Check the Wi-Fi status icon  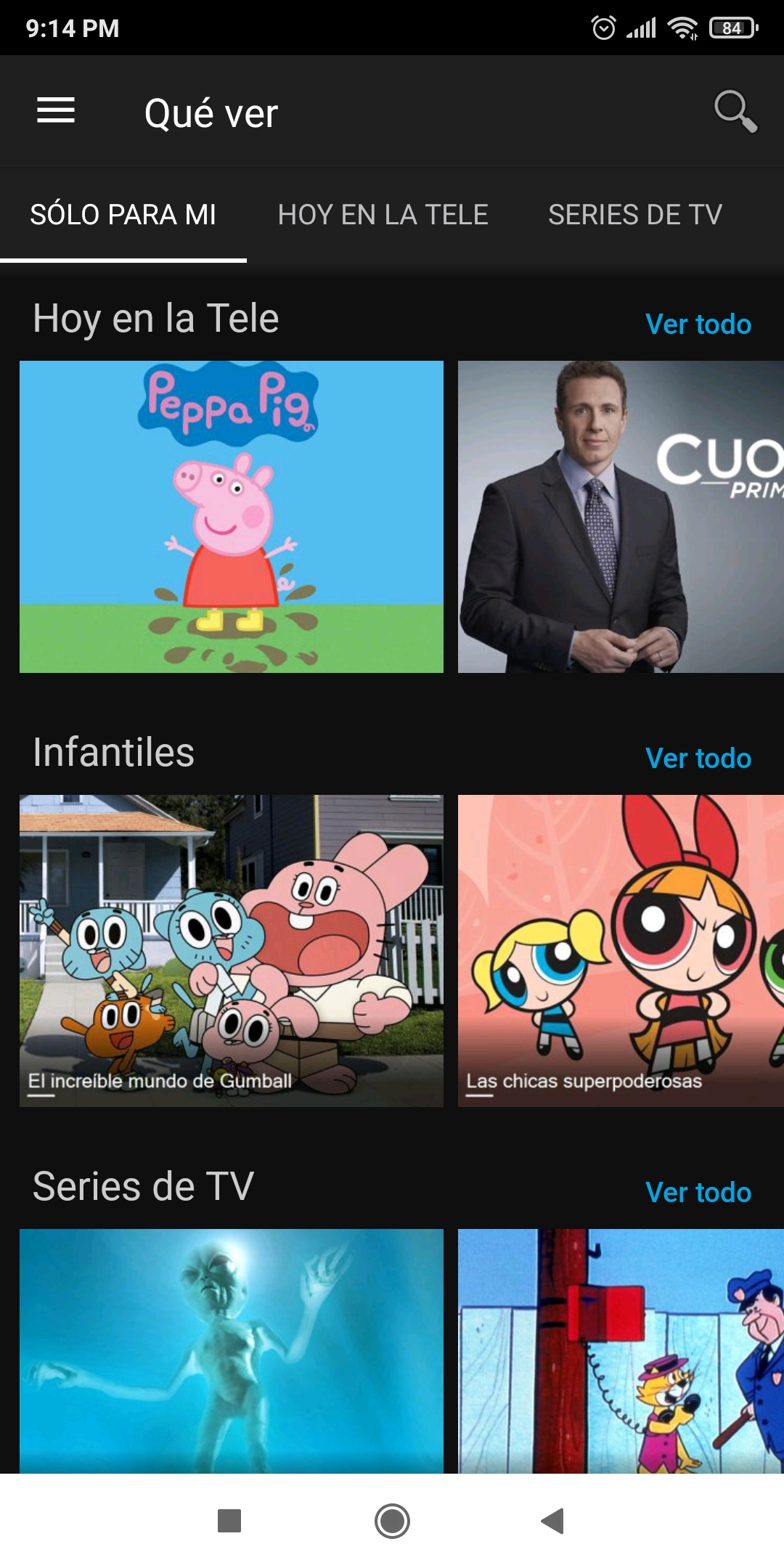684,27
